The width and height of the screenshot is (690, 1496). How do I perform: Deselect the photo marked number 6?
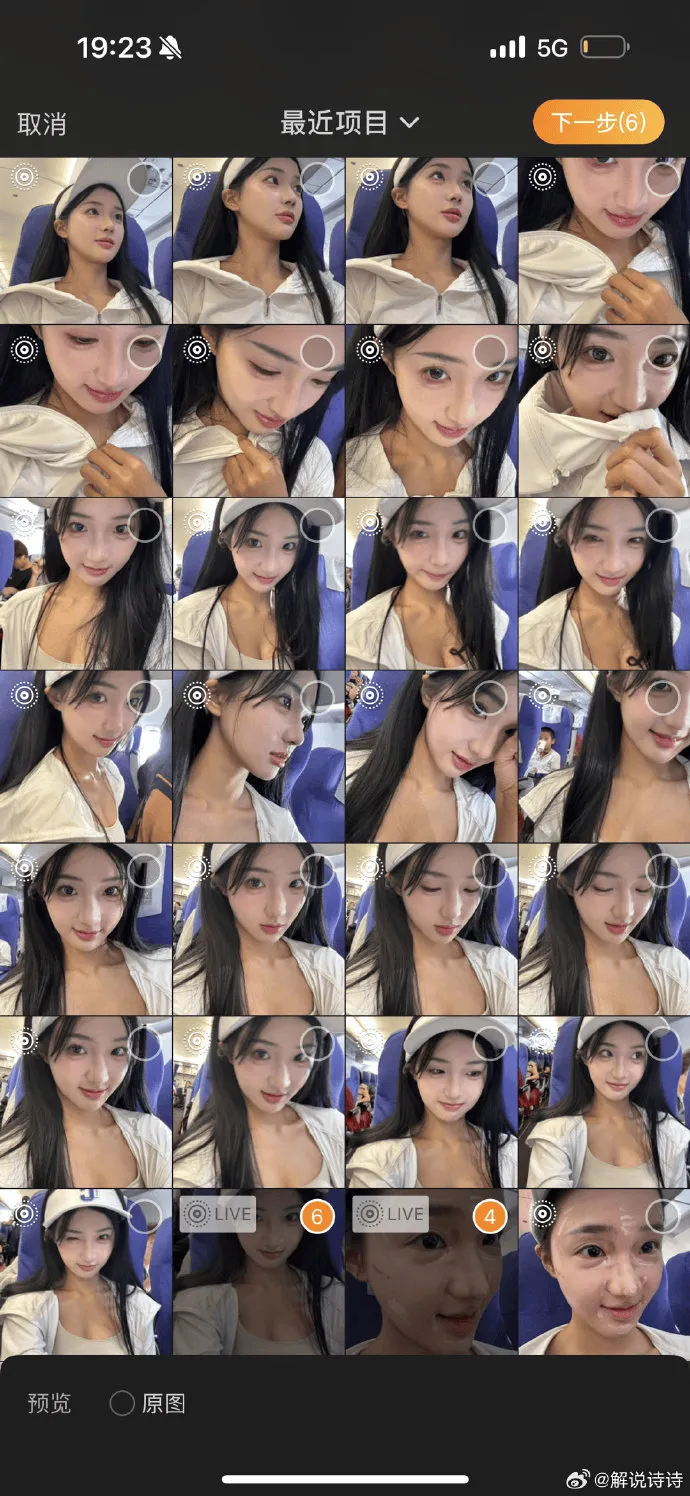pyautogui.click(x=317, y=1217)
